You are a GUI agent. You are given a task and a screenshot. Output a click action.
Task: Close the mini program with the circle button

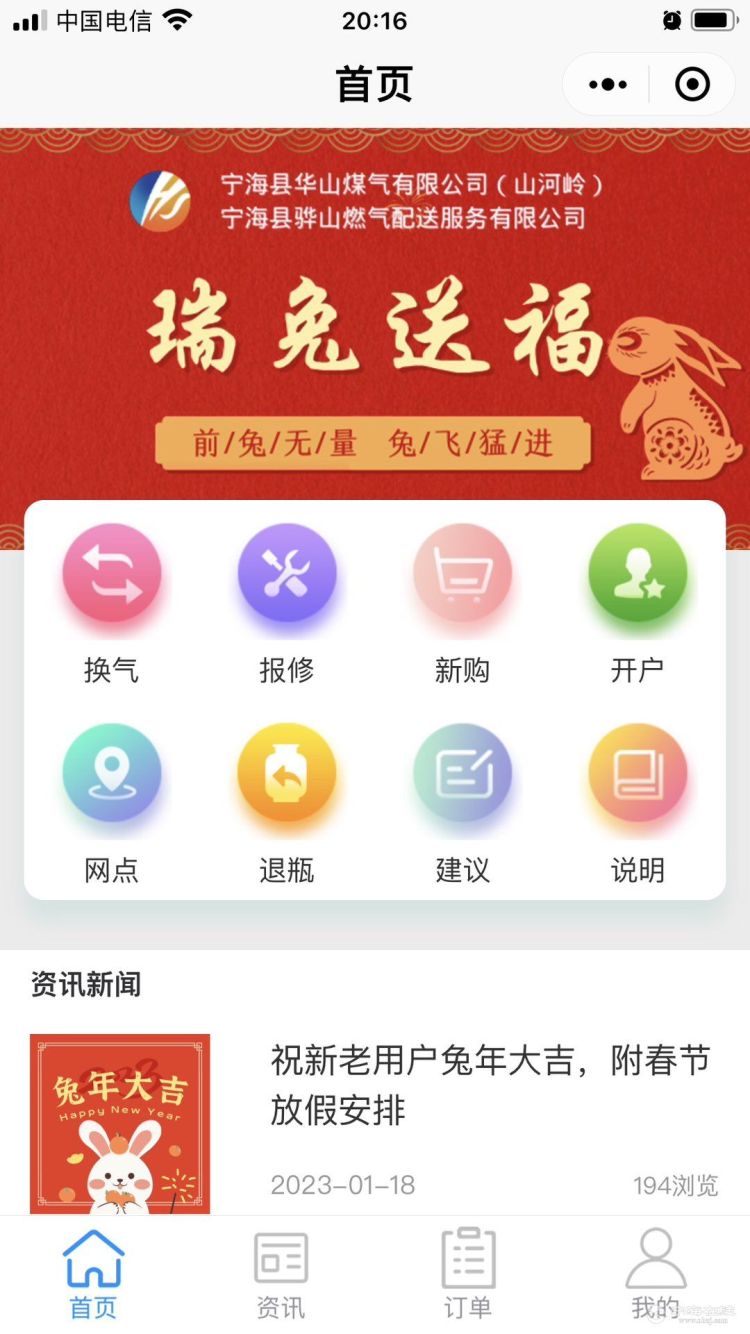692,85
